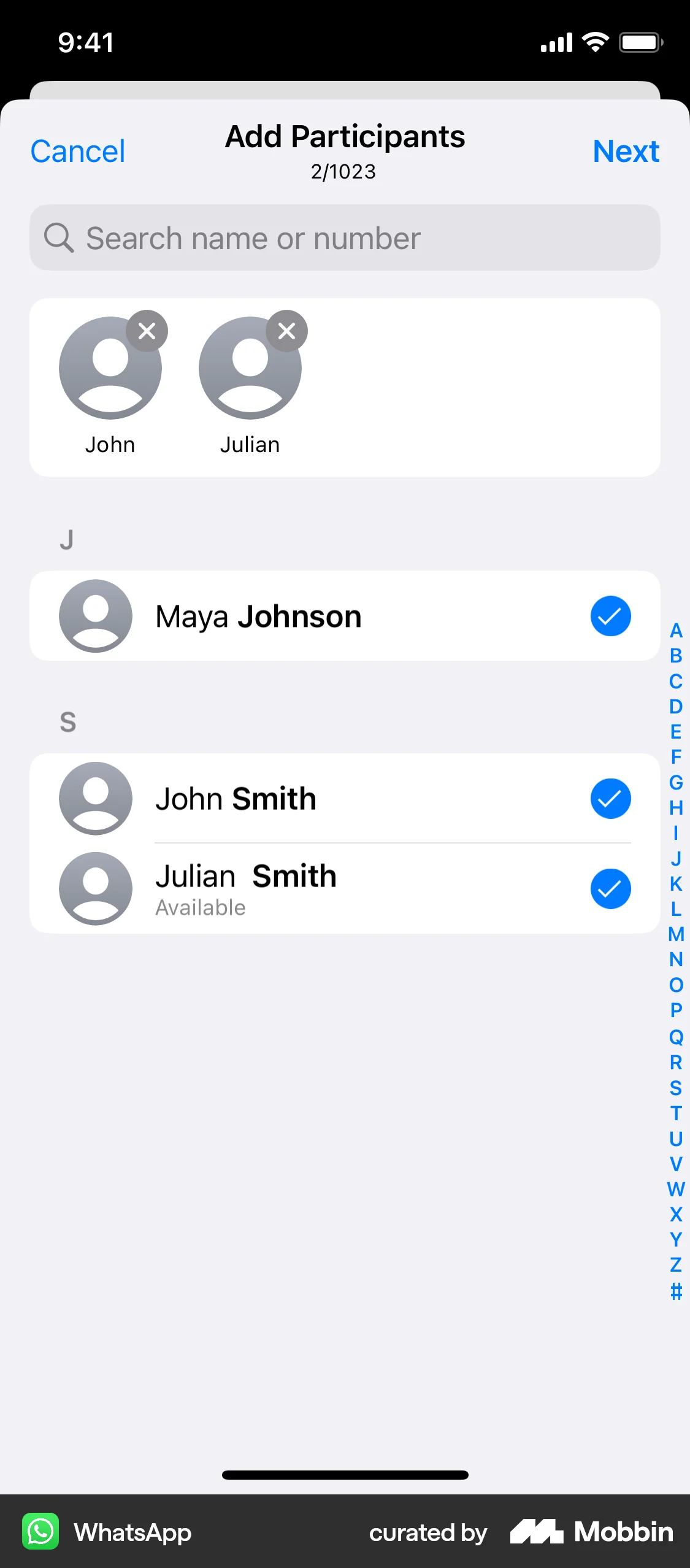This screenshot has width=690, height=1568.
Task: Tap Maya Johnson's profile avatar
Action: [x=95, y=616]
